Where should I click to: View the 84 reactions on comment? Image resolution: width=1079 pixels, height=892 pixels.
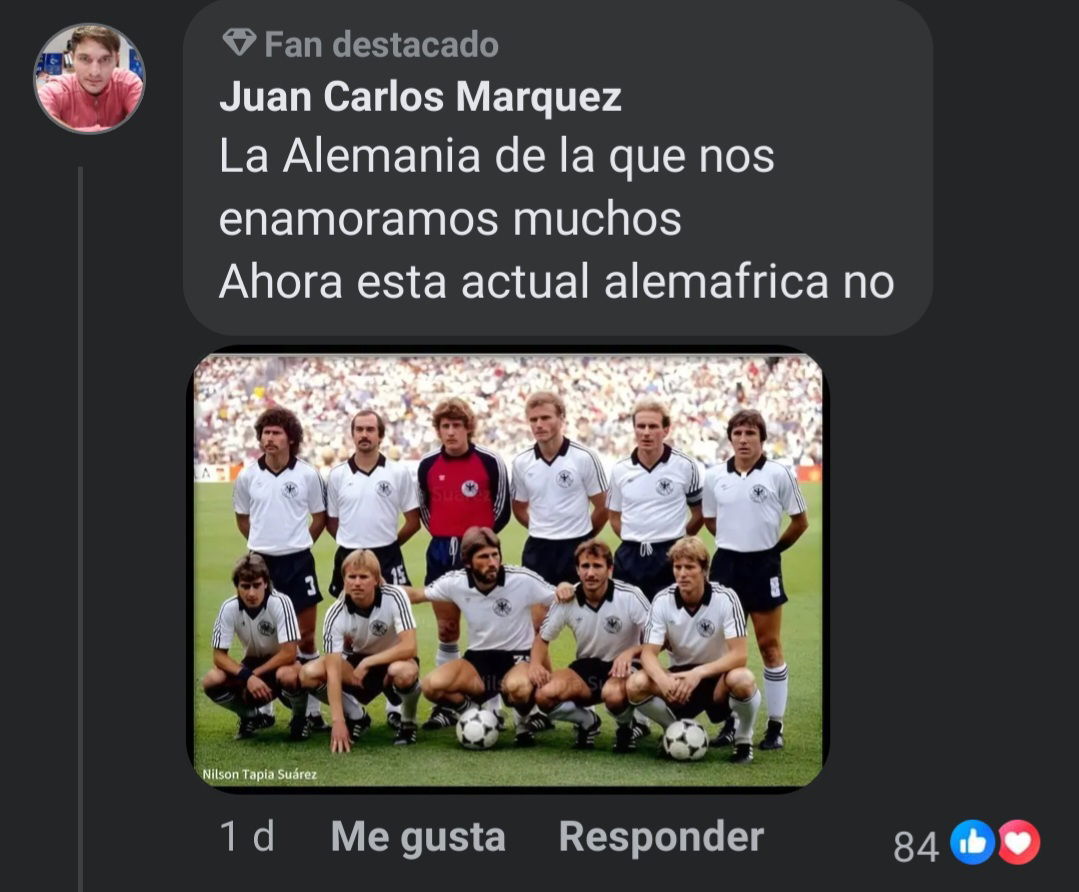click(x=965, y=845)
